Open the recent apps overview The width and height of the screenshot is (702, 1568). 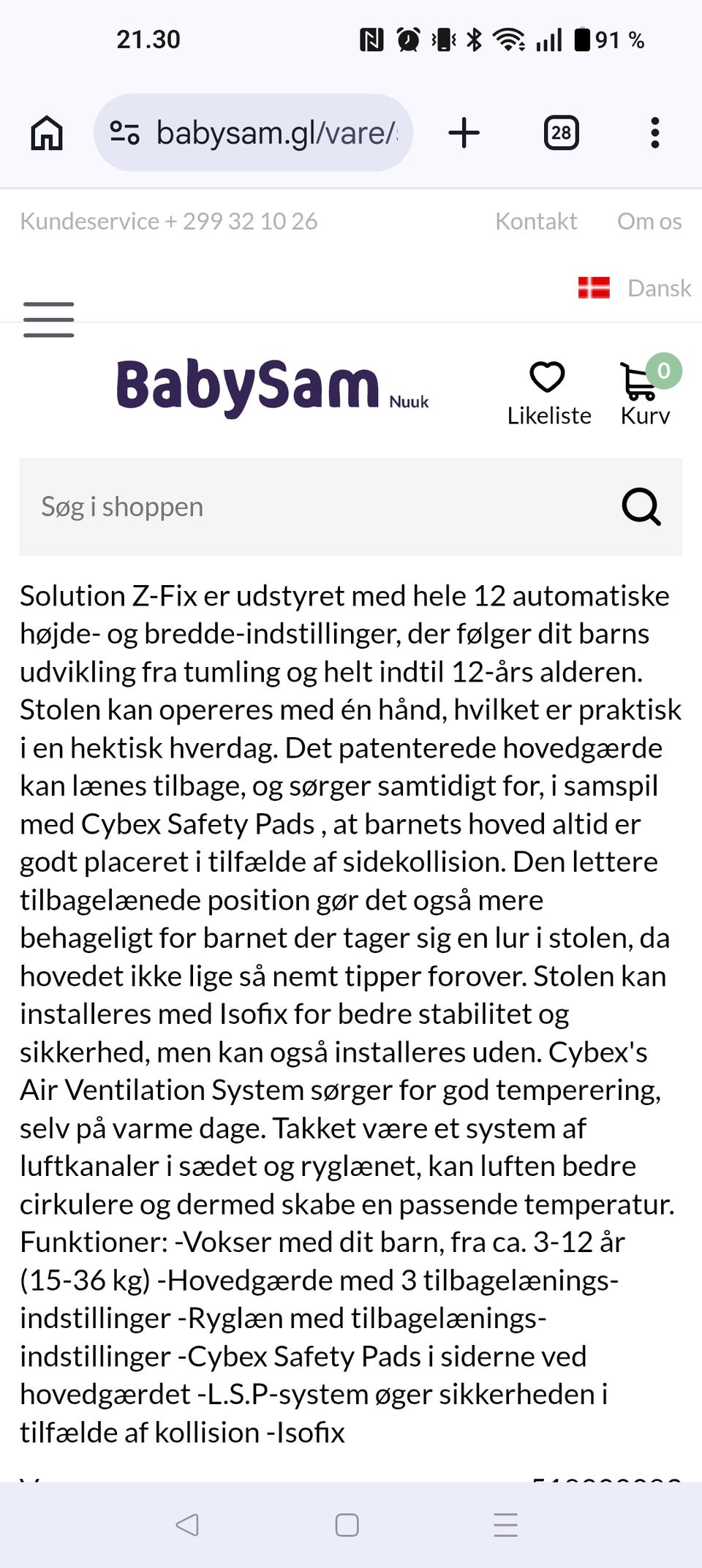(505, 1525)
